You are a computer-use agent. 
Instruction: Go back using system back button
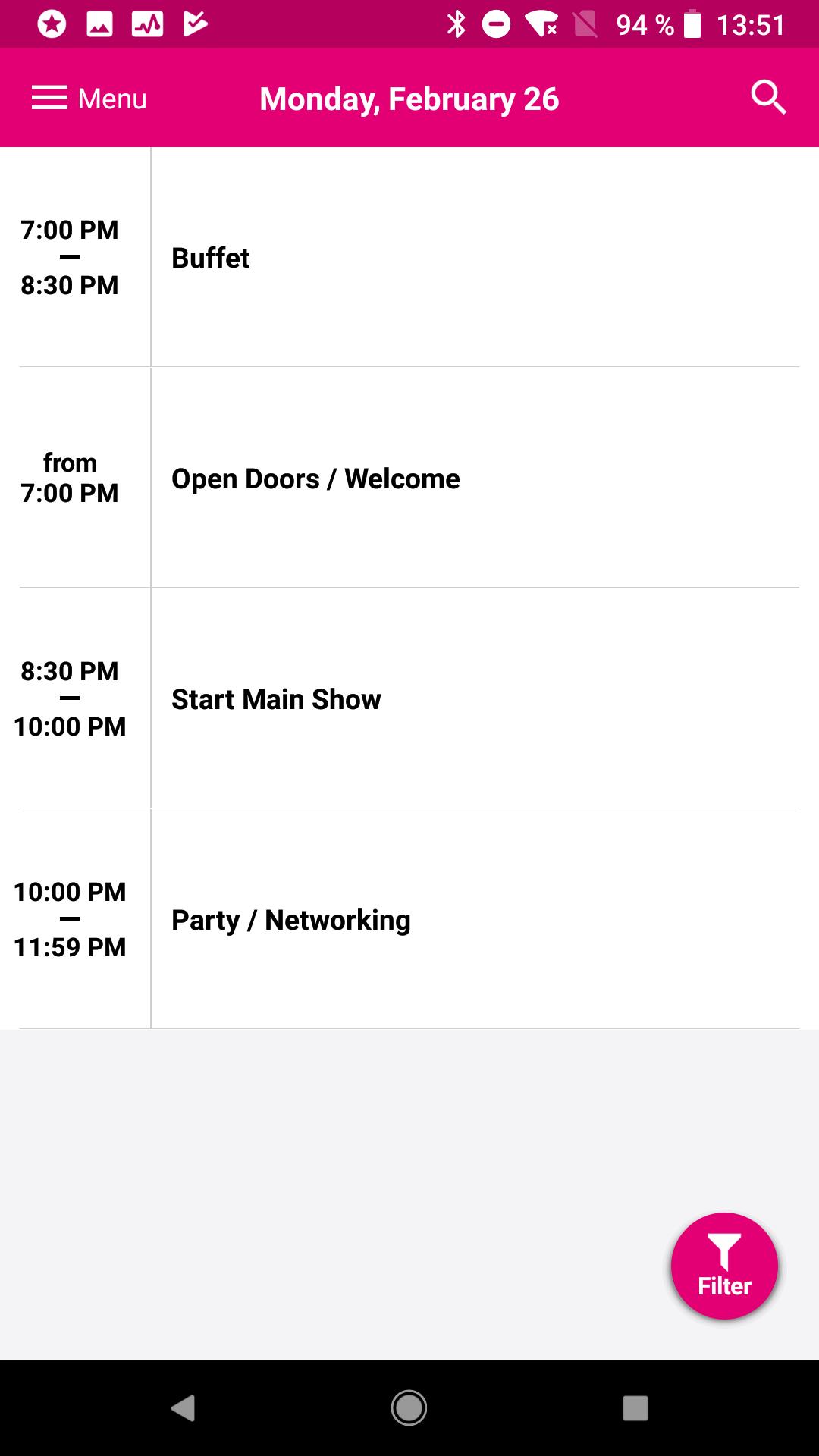click(x=183, y=1408)
